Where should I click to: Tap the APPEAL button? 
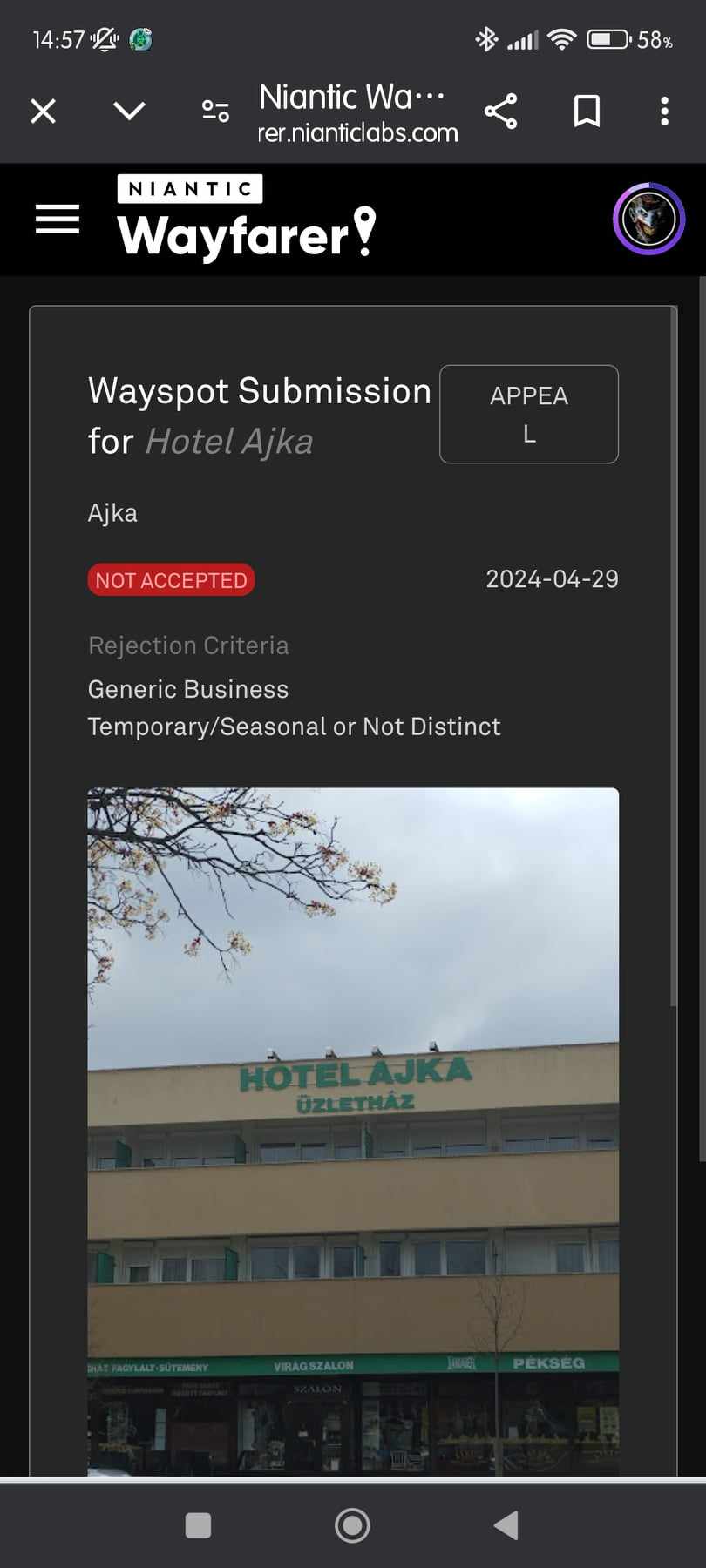[x=528, y=414]
